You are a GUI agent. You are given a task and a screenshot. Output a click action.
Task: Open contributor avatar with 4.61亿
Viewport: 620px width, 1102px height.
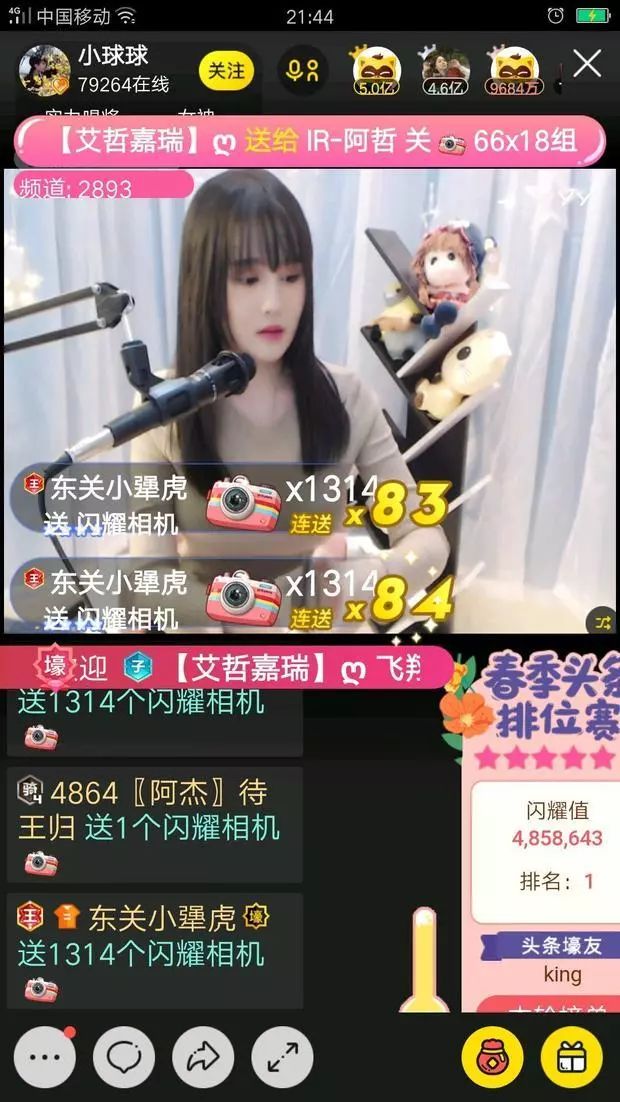click(445, 70)
